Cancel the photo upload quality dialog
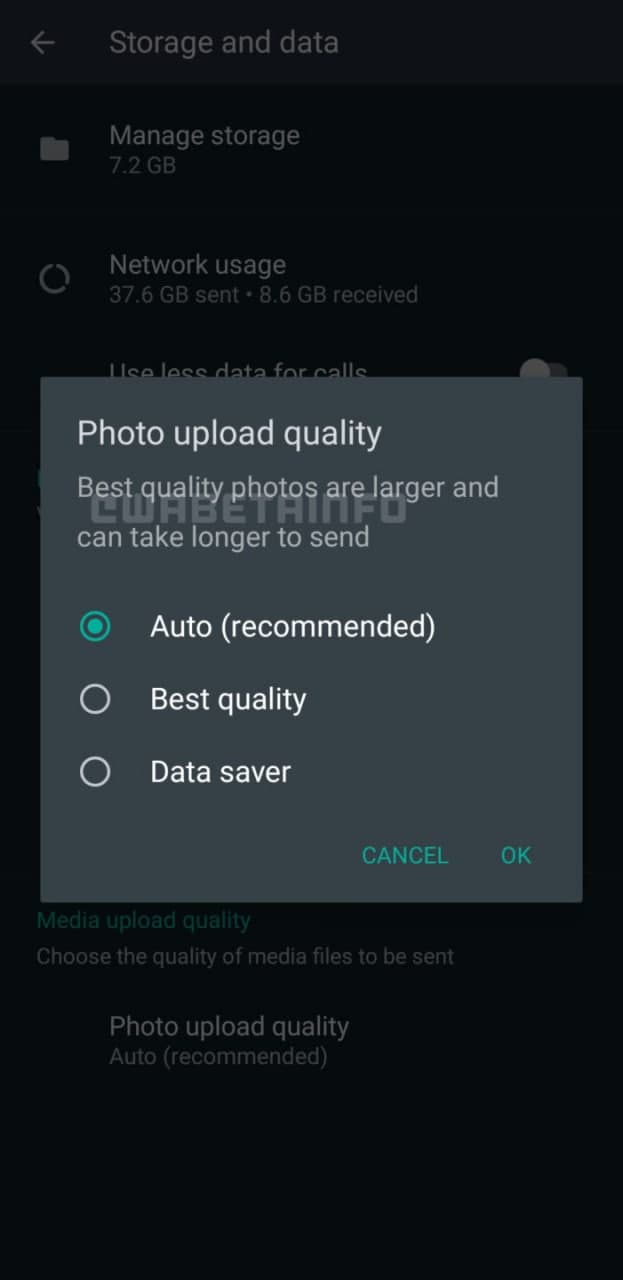 tap(404, 855)
